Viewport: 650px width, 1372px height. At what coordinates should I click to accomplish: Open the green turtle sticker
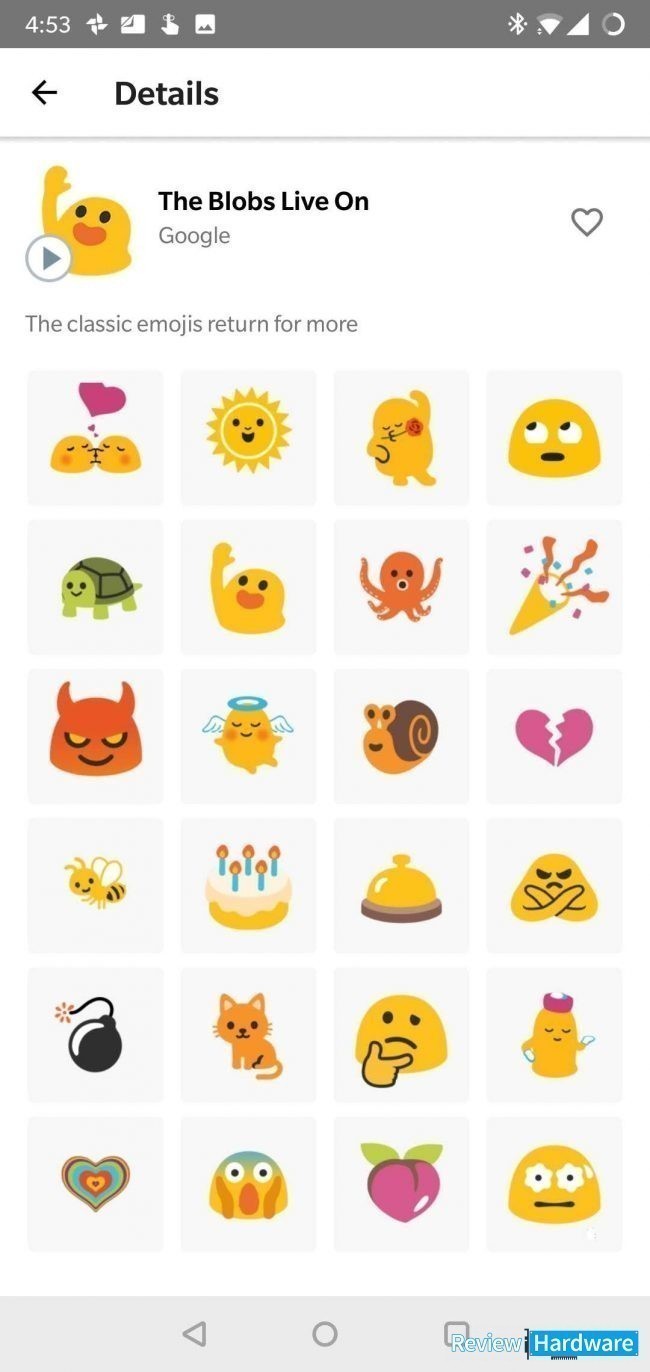point(95,587)
